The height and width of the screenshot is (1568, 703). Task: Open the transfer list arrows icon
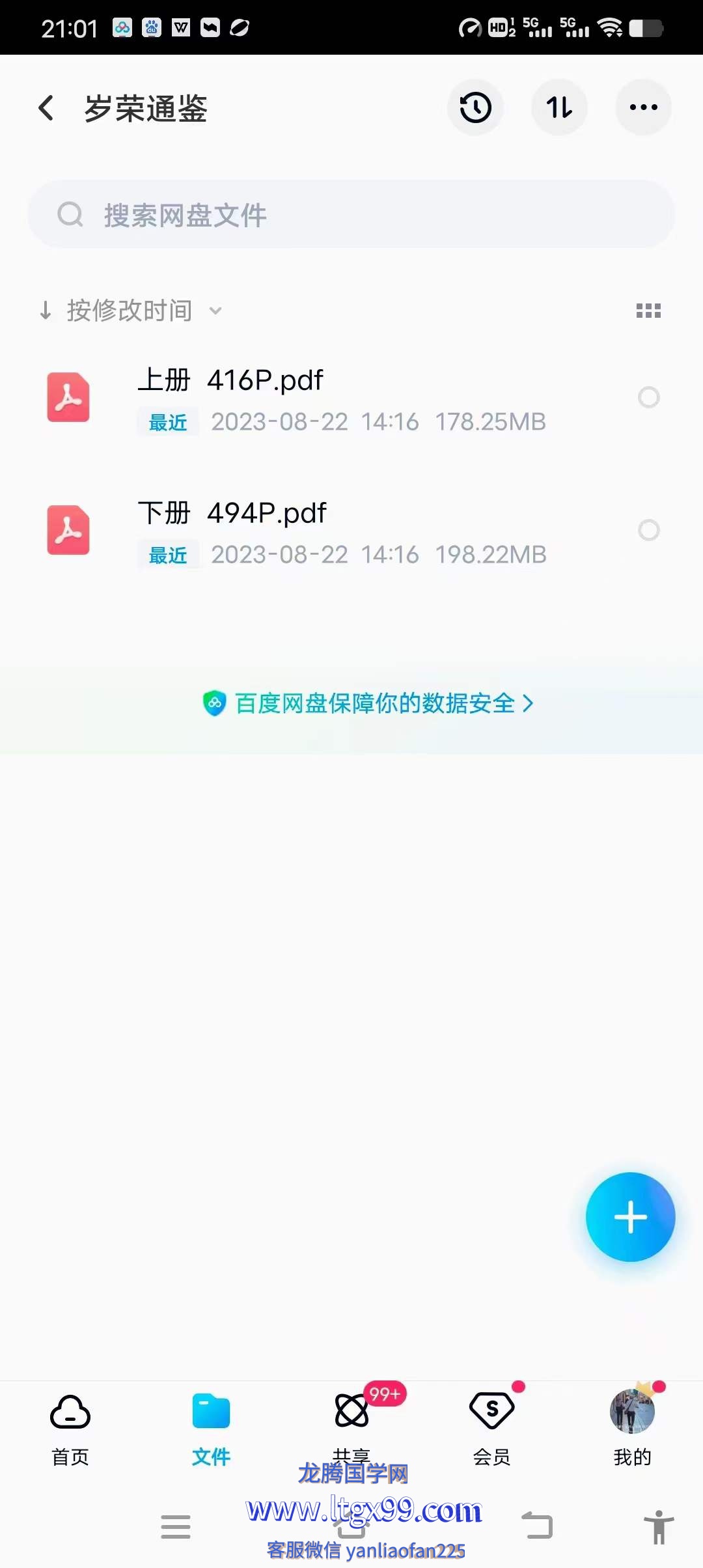point(559,108)
